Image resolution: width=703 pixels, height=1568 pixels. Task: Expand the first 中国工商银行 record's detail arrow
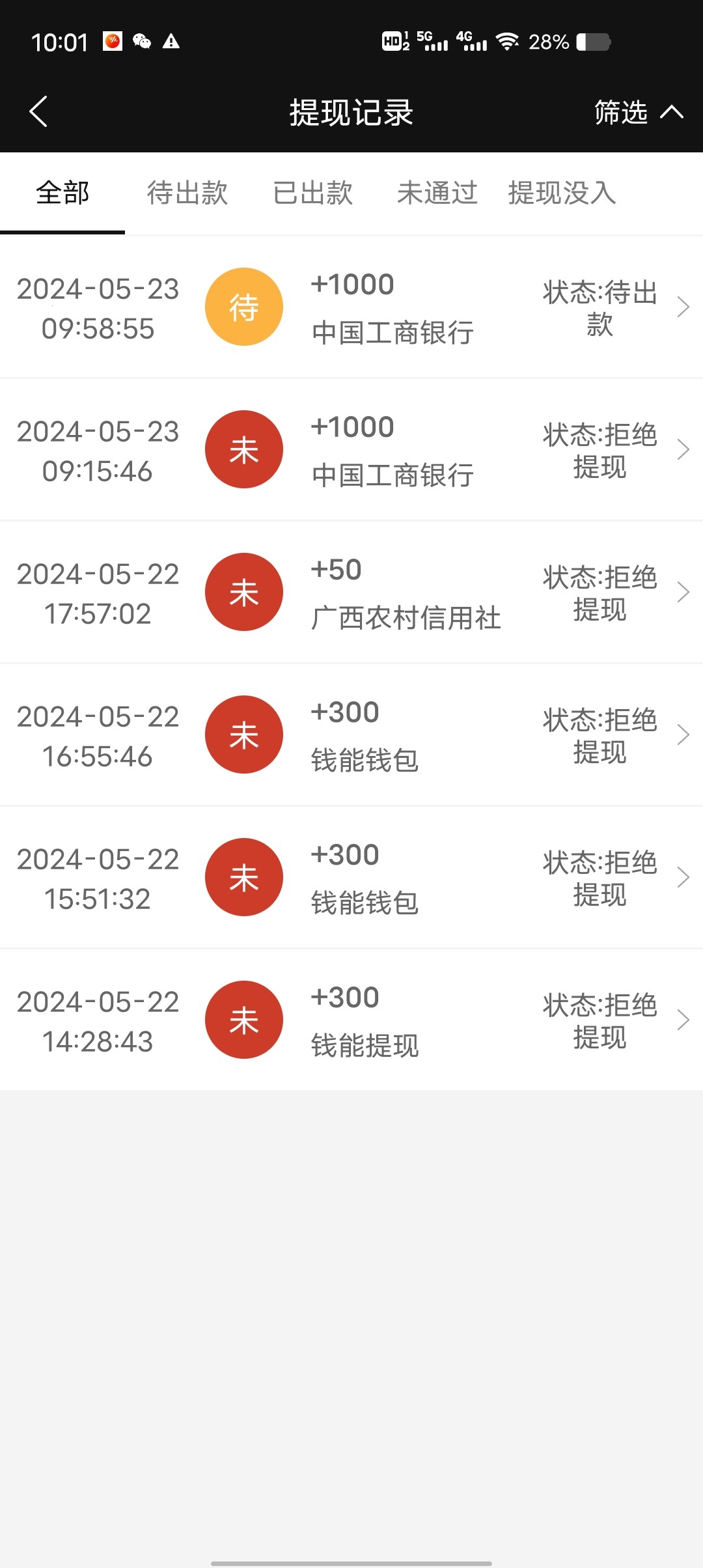point(683,306)
